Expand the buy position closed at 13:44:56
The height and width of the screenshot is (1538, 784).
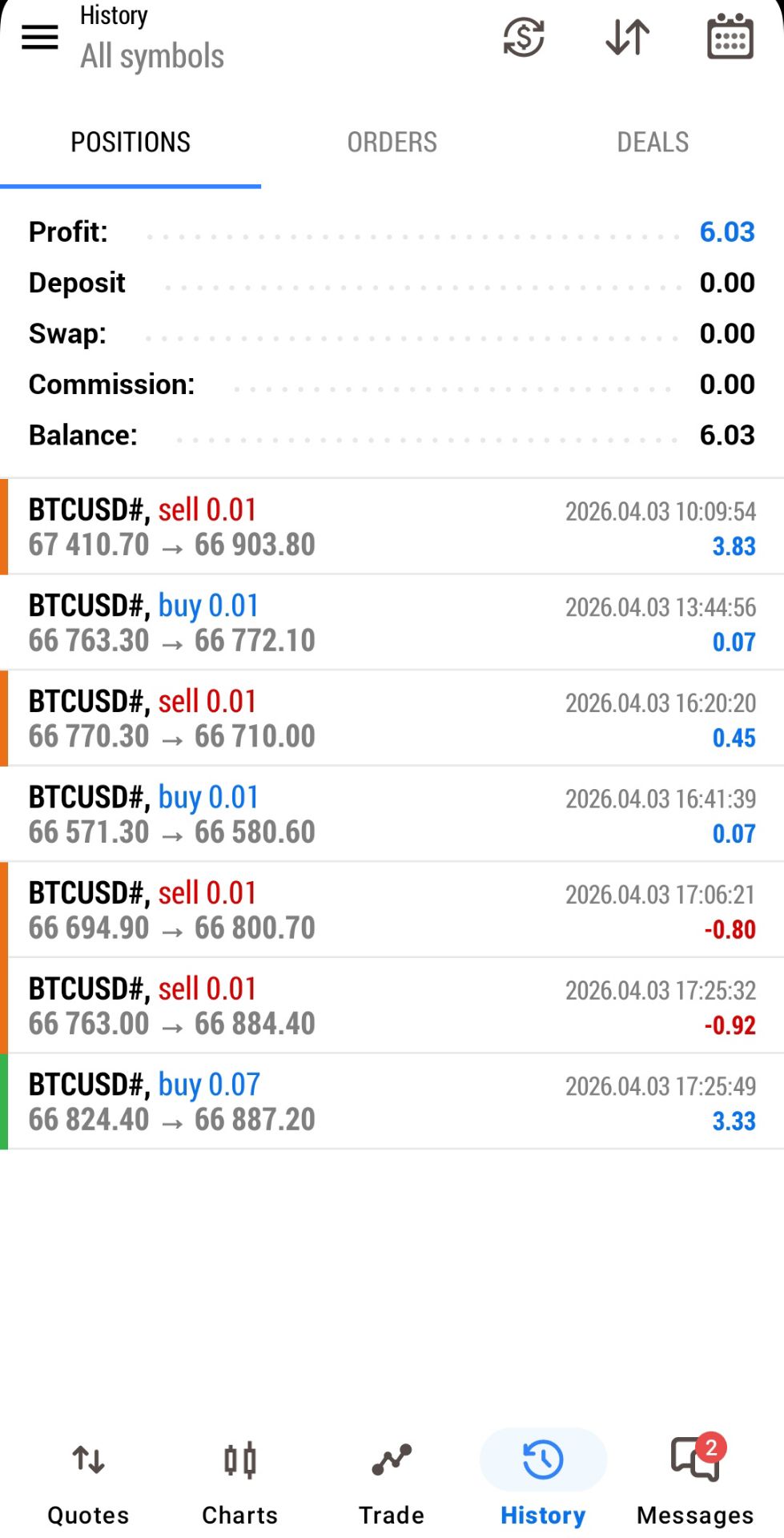[x=392, y=622]
